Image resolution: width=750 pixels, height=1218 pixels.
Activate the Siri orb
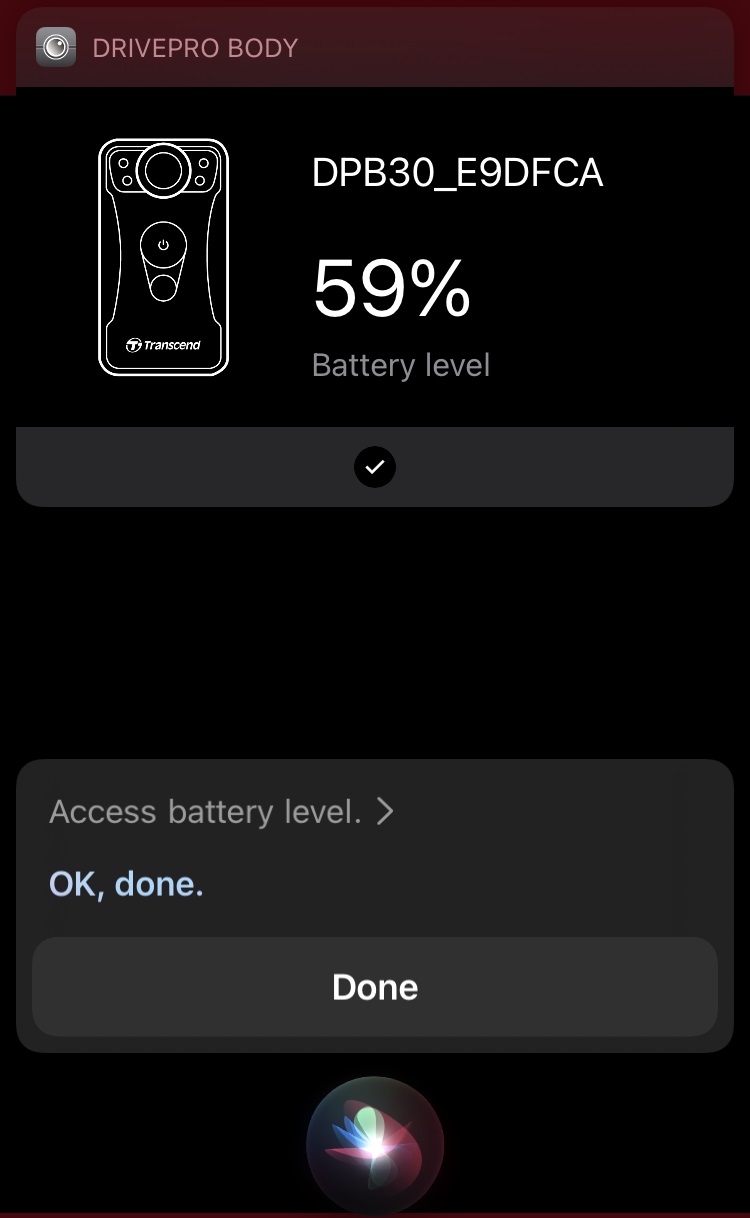point(375,1144)
